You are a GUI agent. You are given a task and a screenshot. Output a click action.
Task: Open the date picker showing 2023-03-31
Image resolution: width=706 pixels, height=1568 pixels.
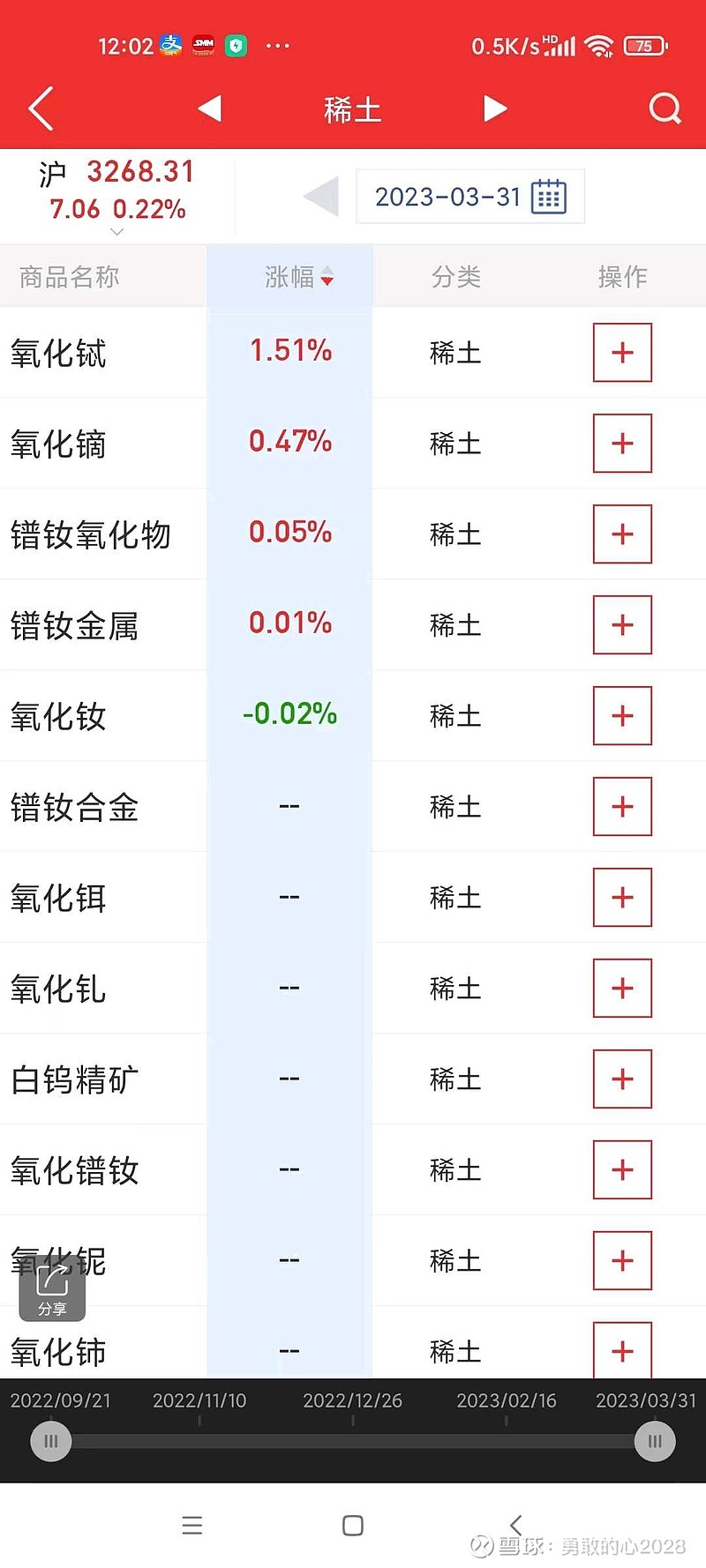[x=470, y=197]
